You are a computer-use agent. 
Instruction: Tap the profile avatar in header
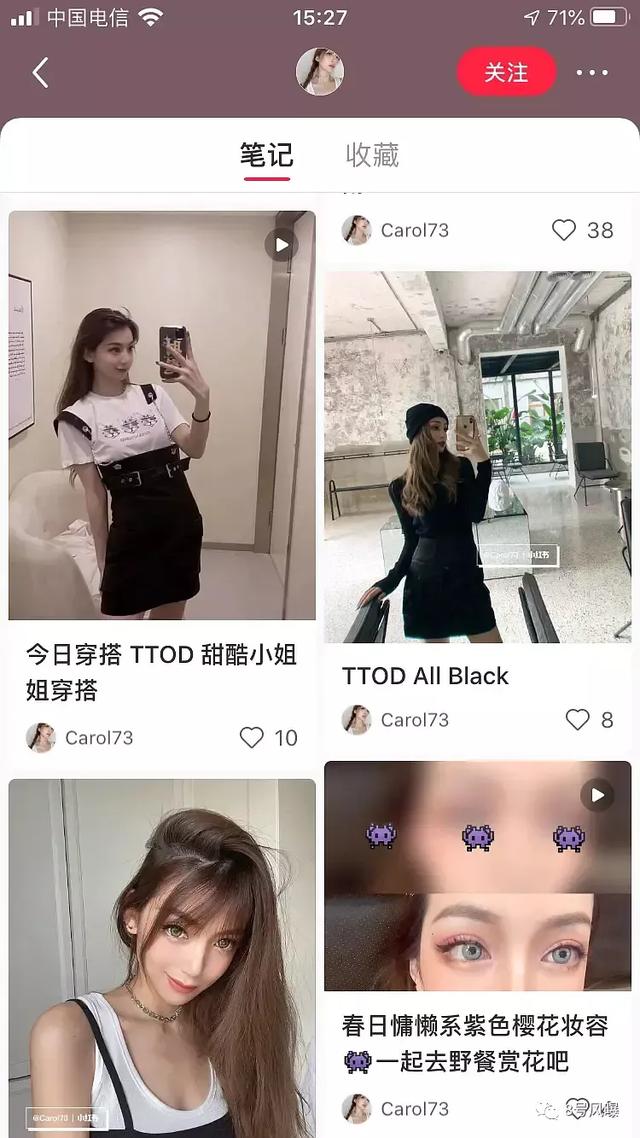320,72
